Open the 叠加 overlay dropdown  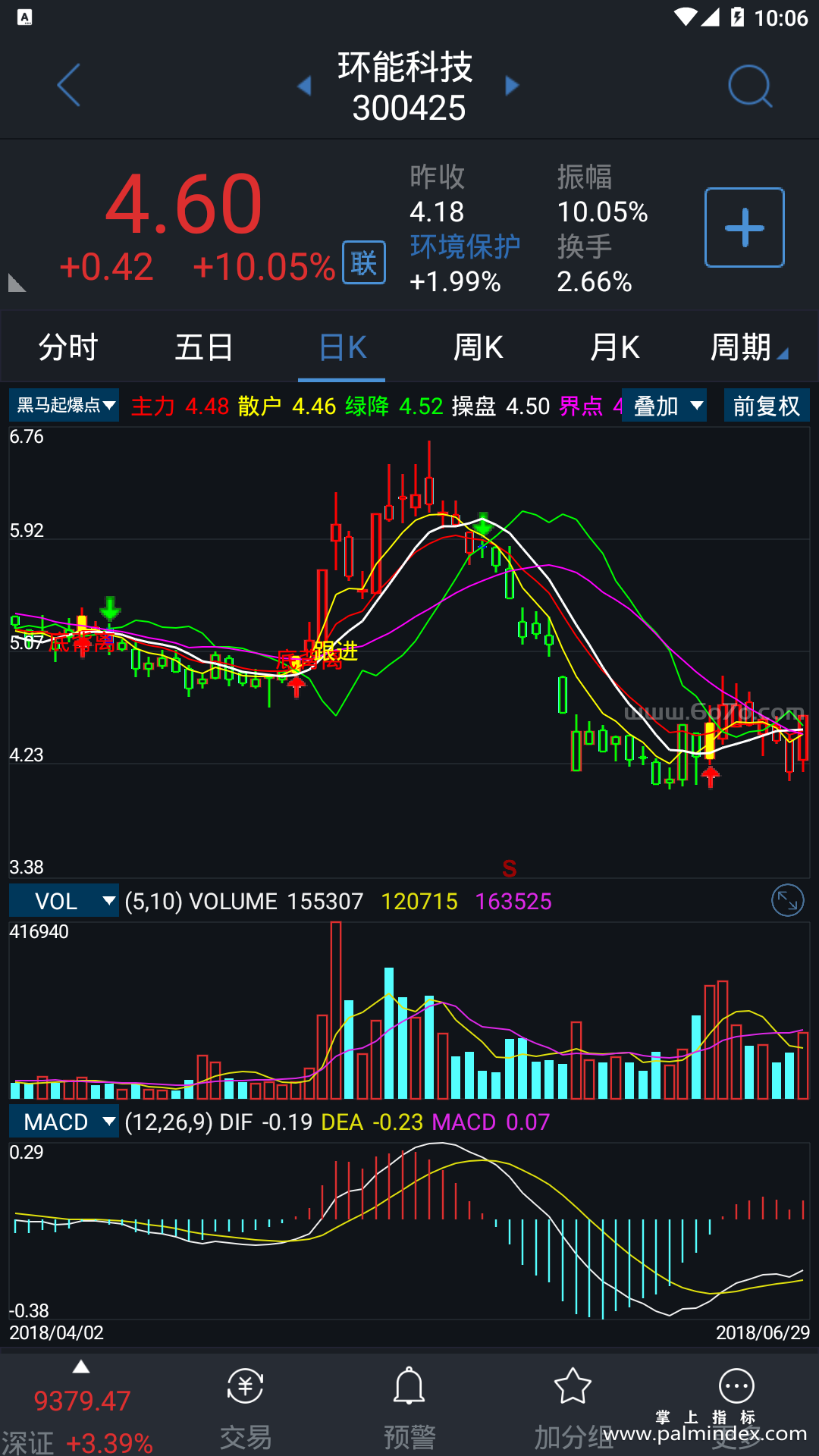pyautogui.click(x=664, y=406)
